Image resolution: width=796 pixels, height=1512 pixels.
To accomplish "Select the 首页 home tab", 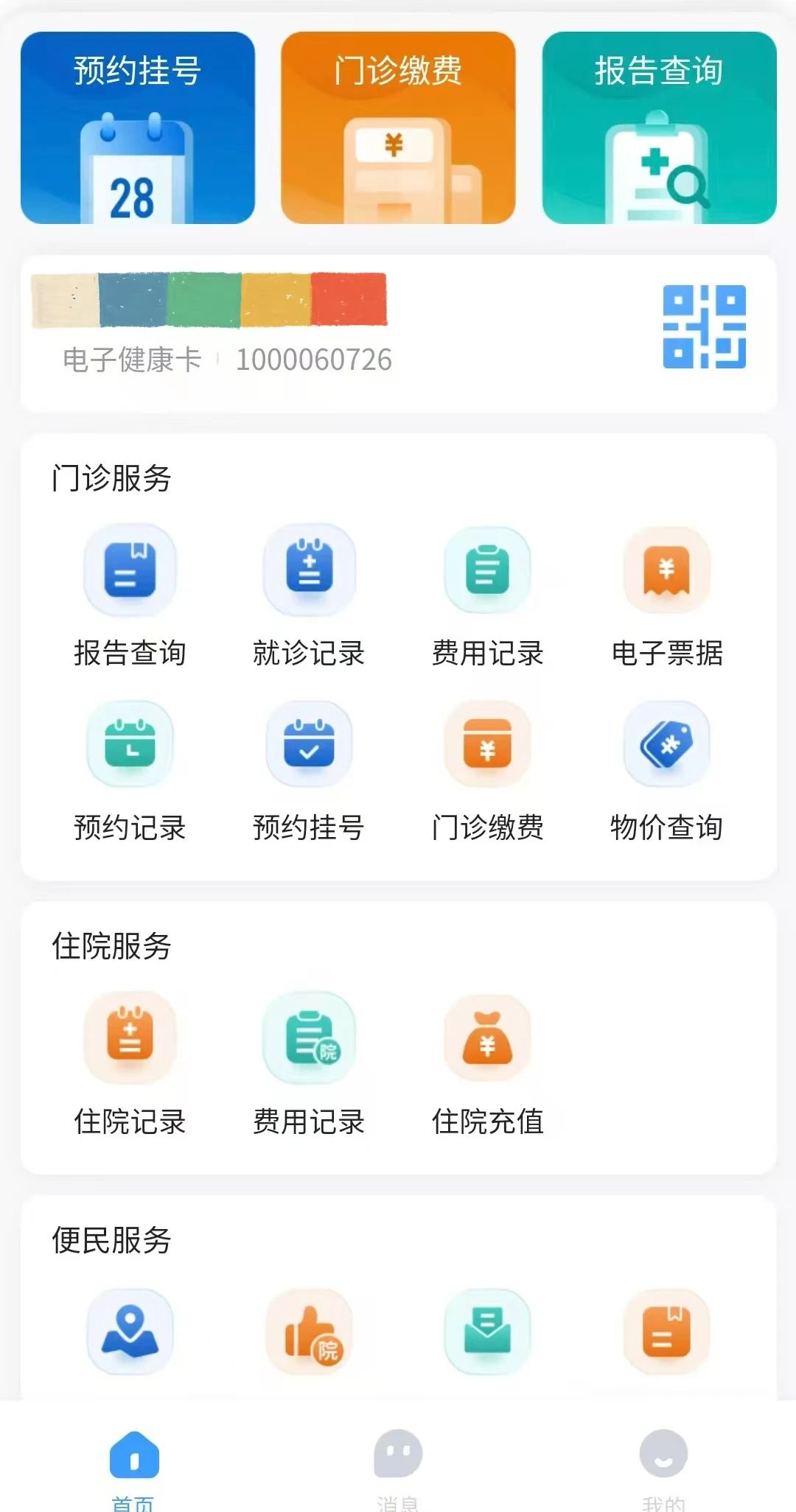I will click(133, 1463).
